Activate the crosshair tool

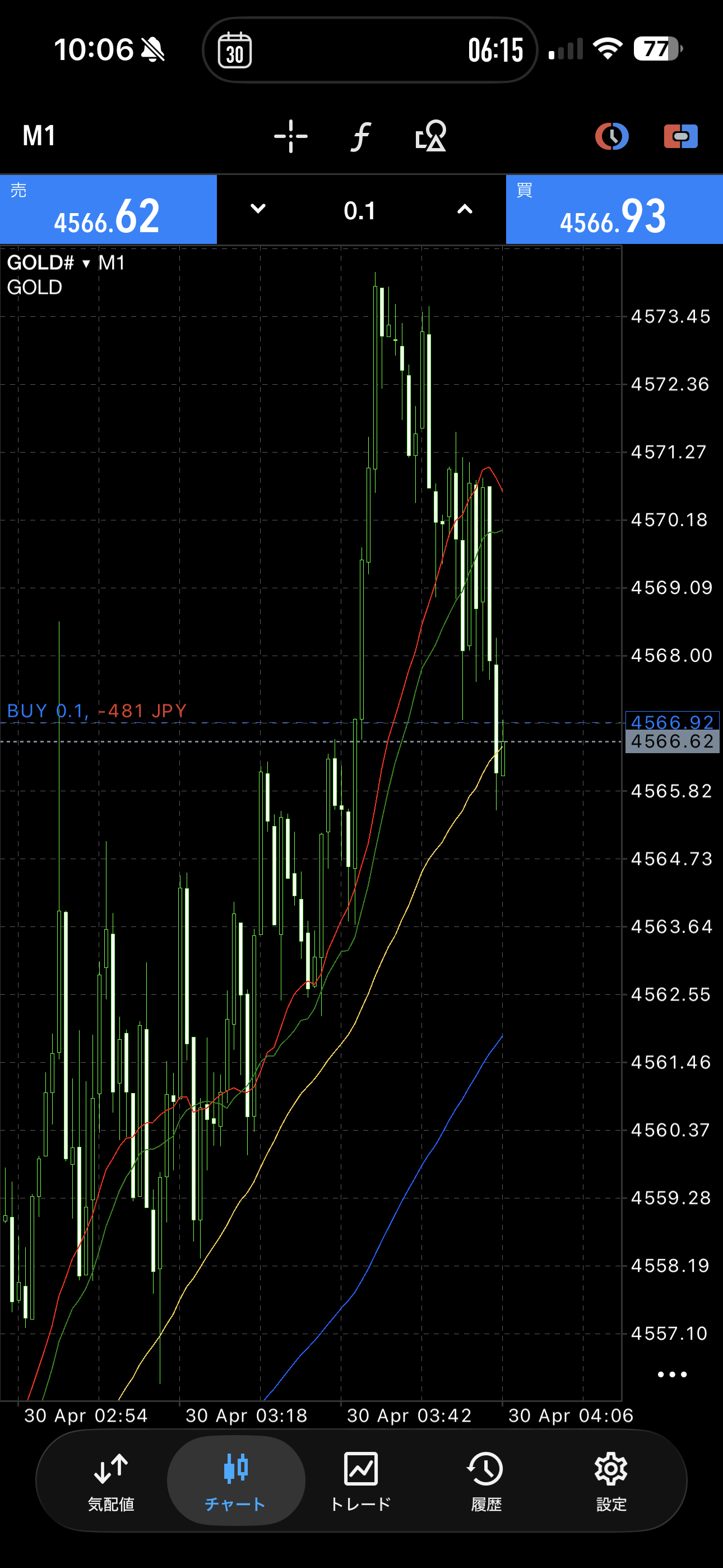291,136
